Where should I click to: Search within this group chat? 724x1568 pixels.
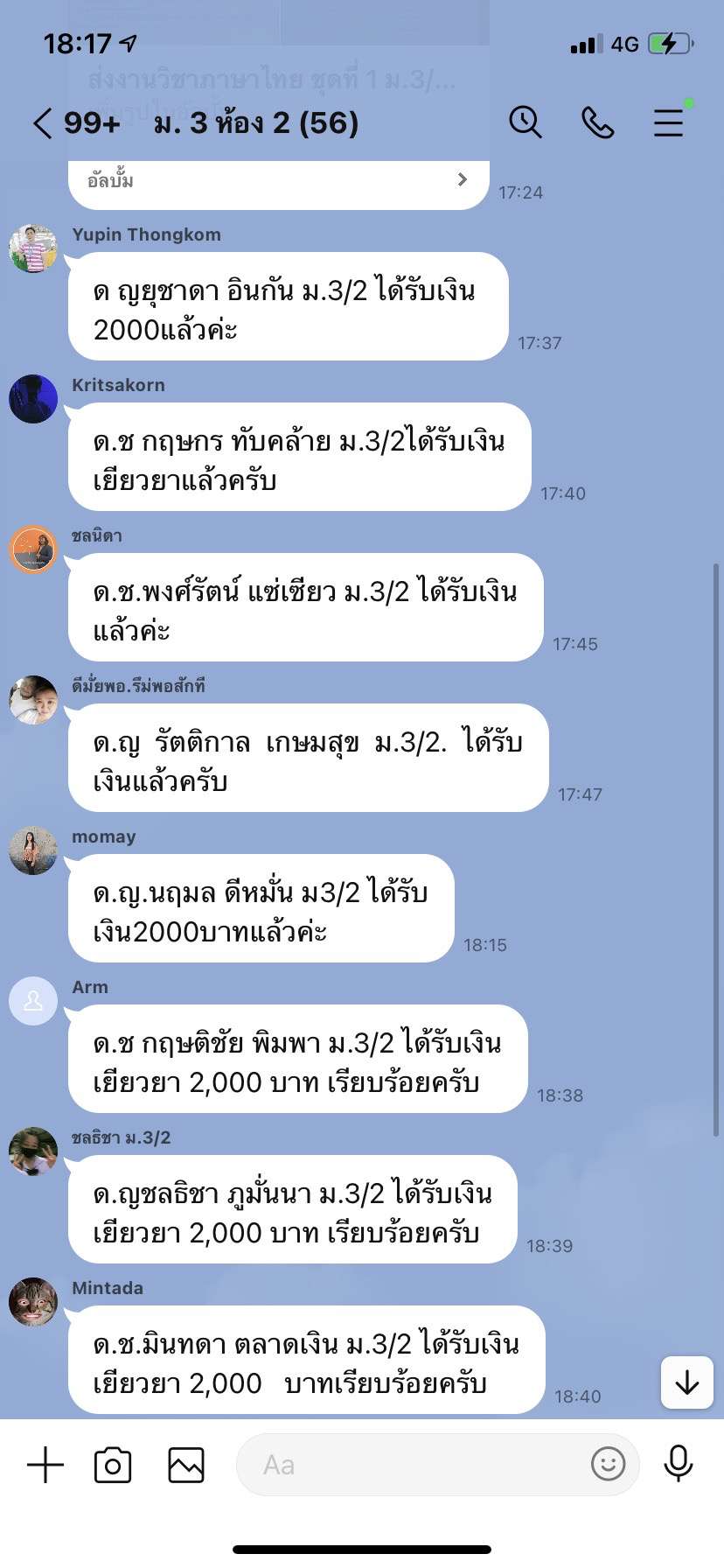click(526, 122)
